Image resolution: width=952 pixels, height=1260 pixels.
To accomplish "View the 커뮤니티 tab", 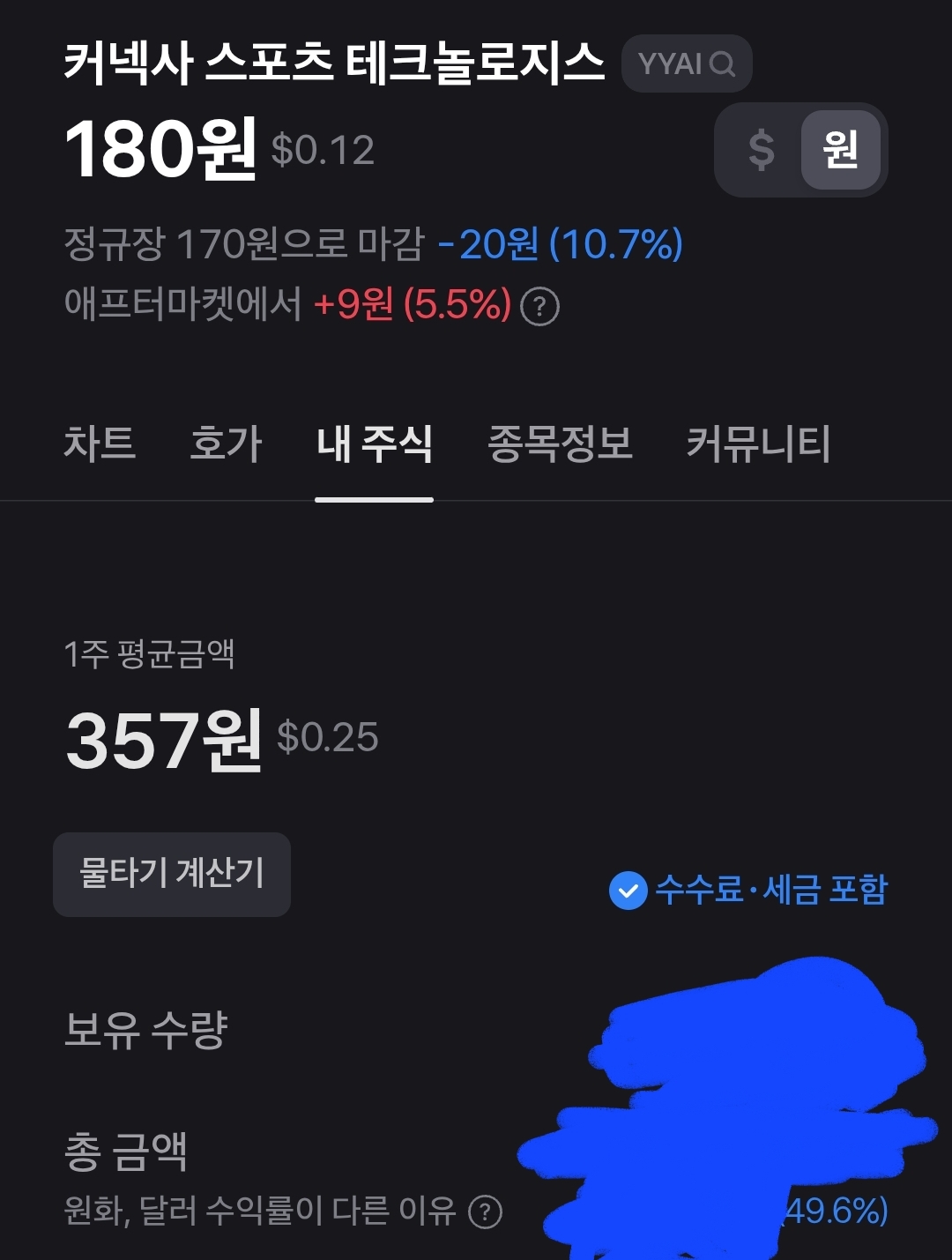I will tap(758, 444).
